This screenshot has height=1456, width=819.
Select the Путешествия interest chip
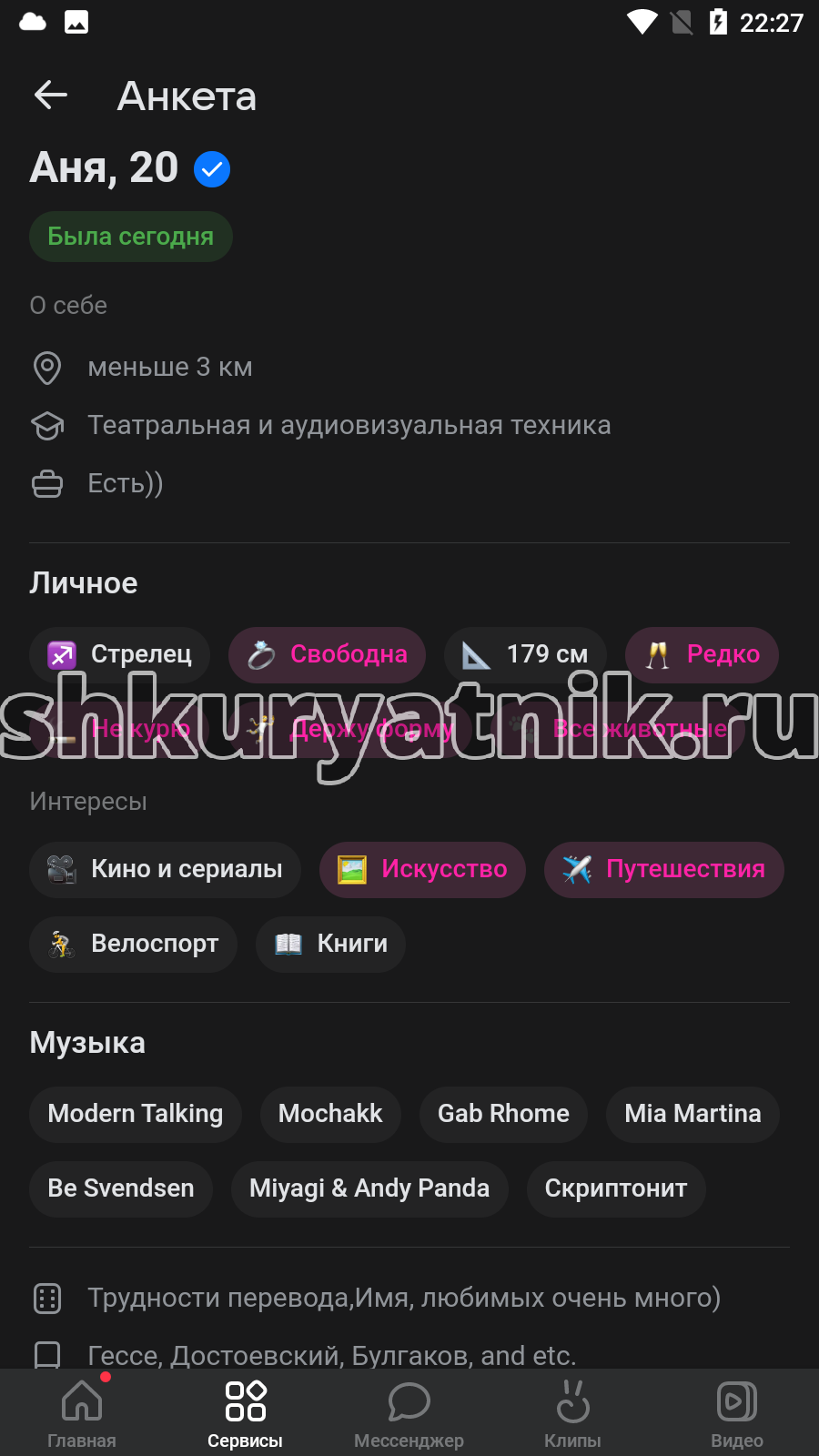coord(664,870)
